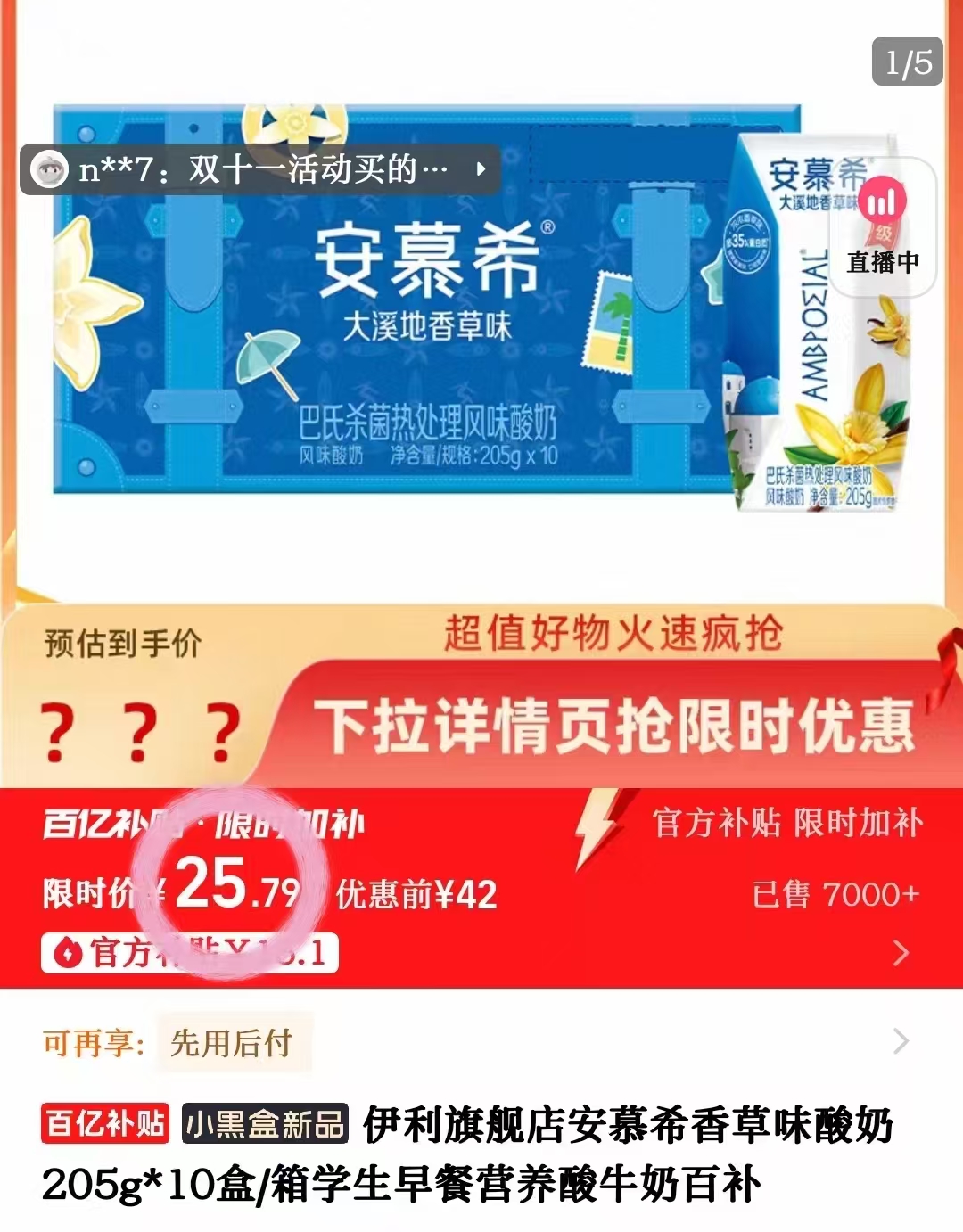
Task: Toggle the 先用后付 payment option
Action: pyautogui.click(x=230, y=1041)
